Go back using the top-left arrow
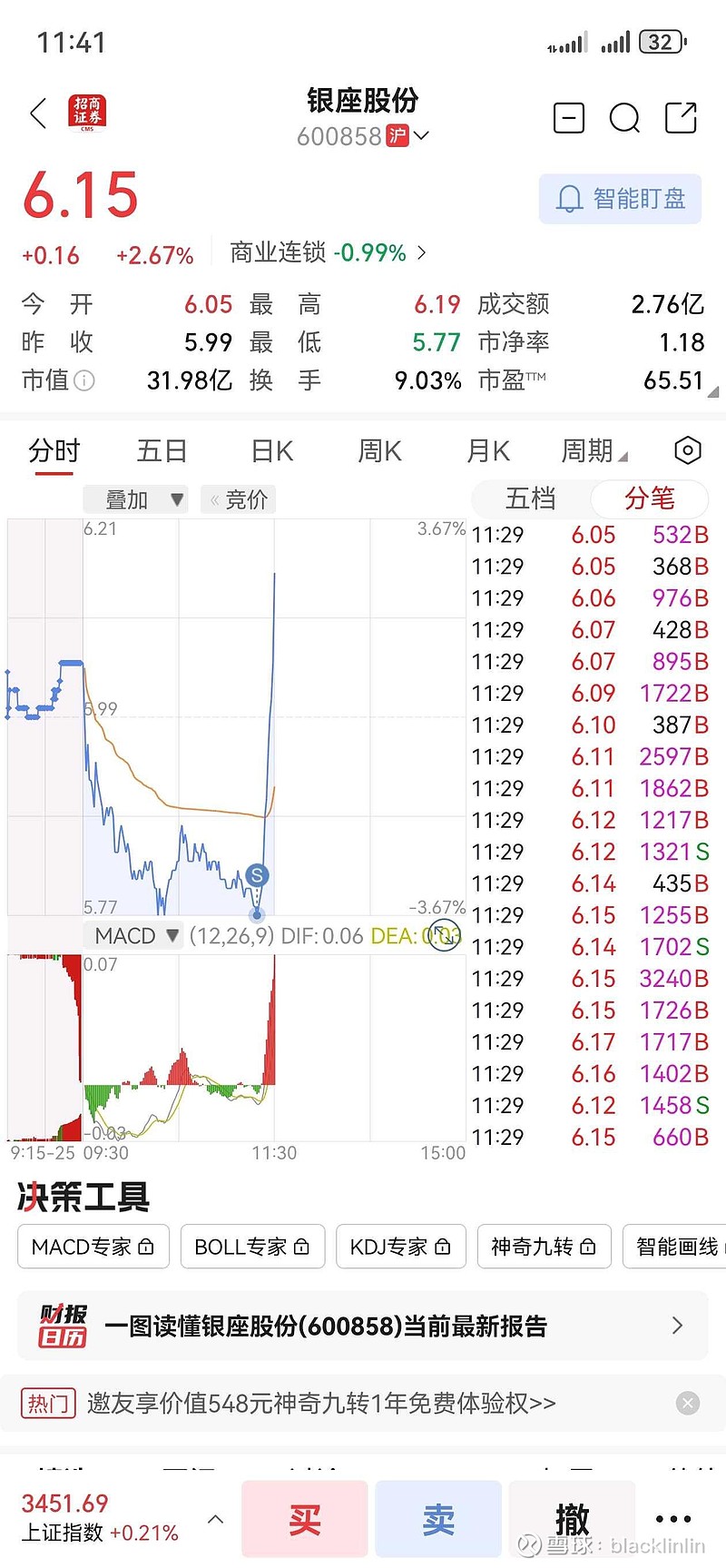726x1568 pixels. (38, 114)
